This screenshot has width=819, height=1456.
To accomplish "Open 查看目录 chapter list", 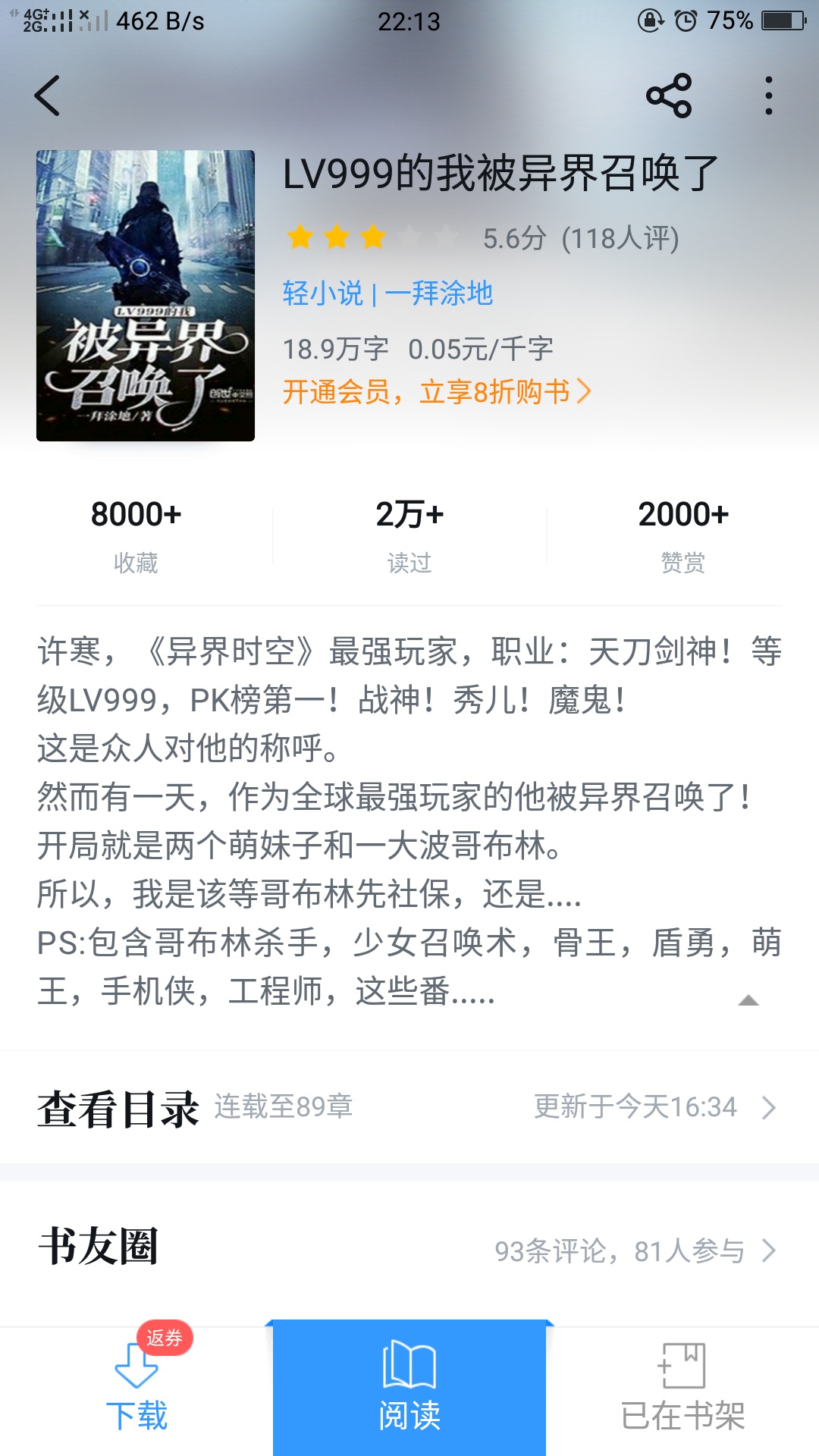I will (409, 1108).
